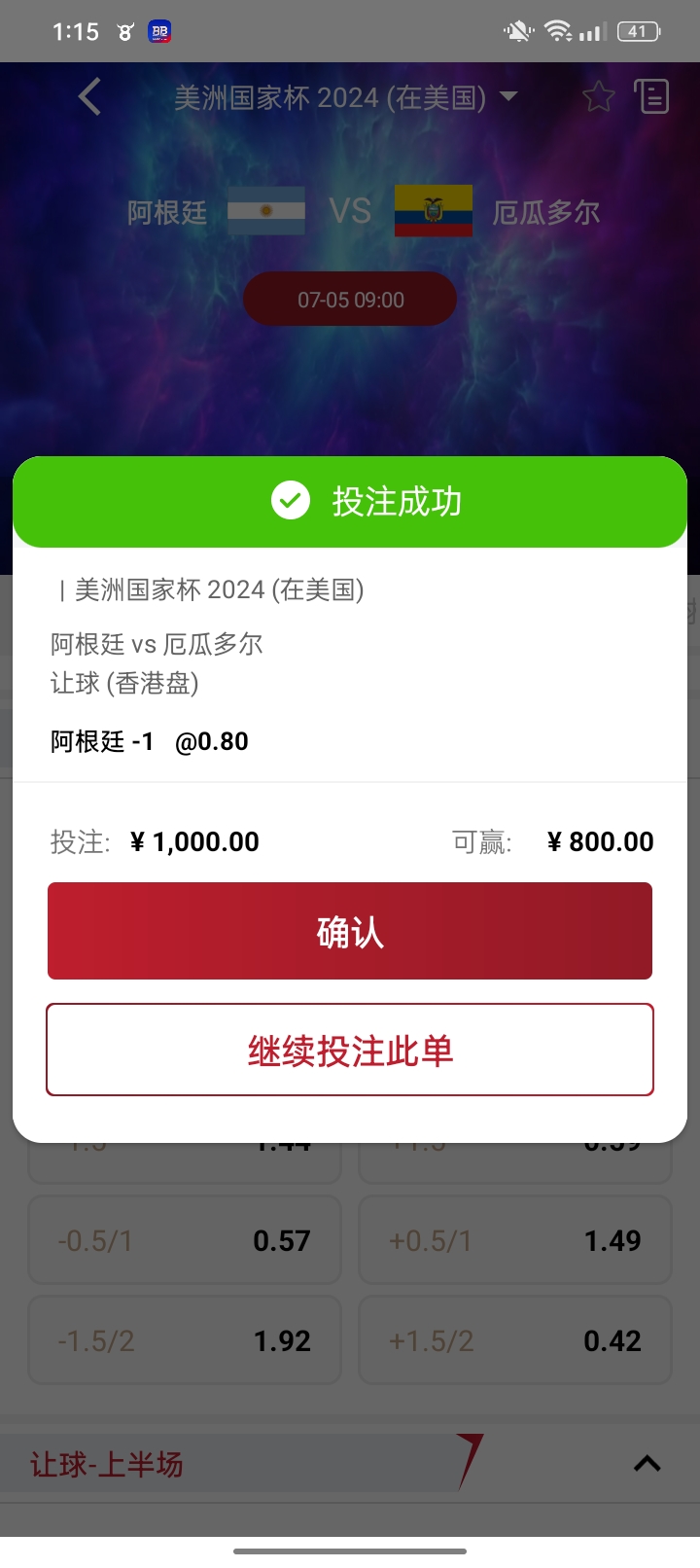Select handicap +0.5/1 at odds 1.49

tap(515, 1240)
